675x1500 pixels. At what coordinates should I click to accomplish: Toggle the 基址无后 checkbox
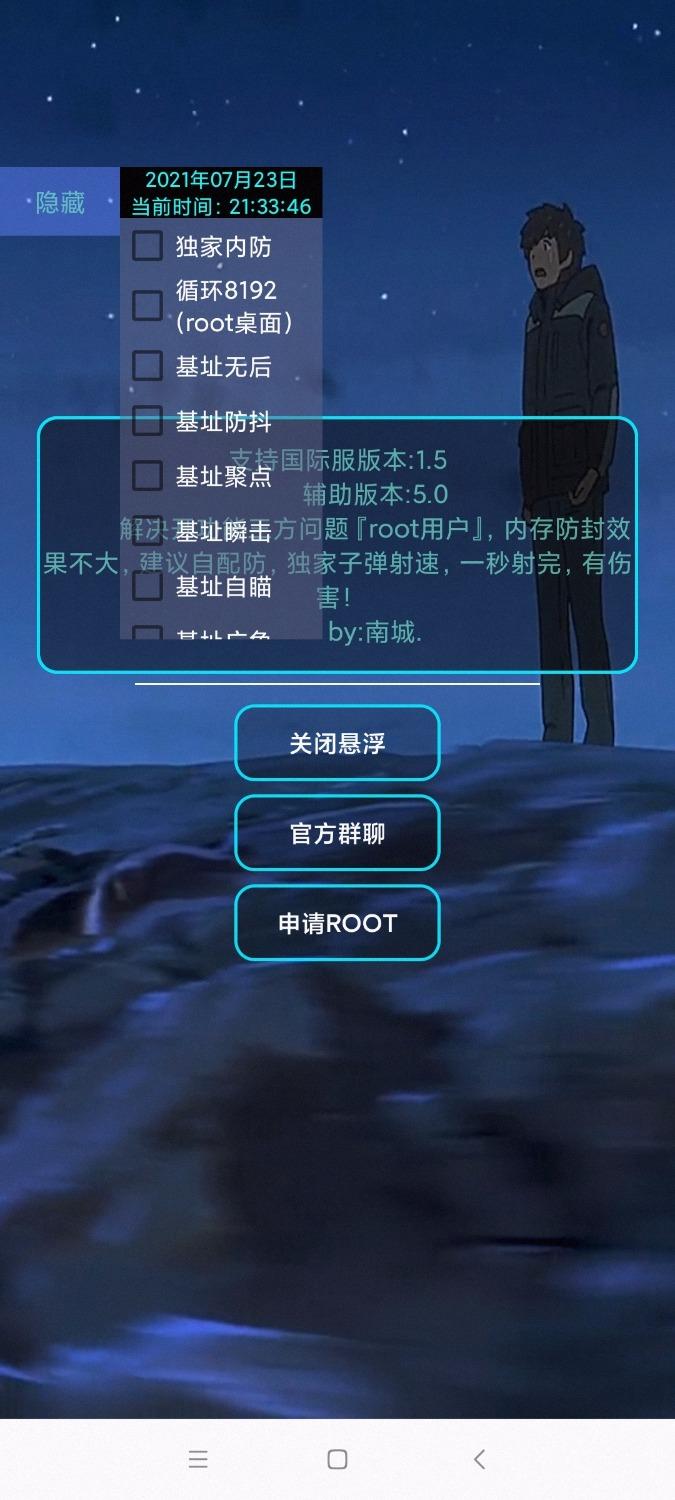pos(148,366)
